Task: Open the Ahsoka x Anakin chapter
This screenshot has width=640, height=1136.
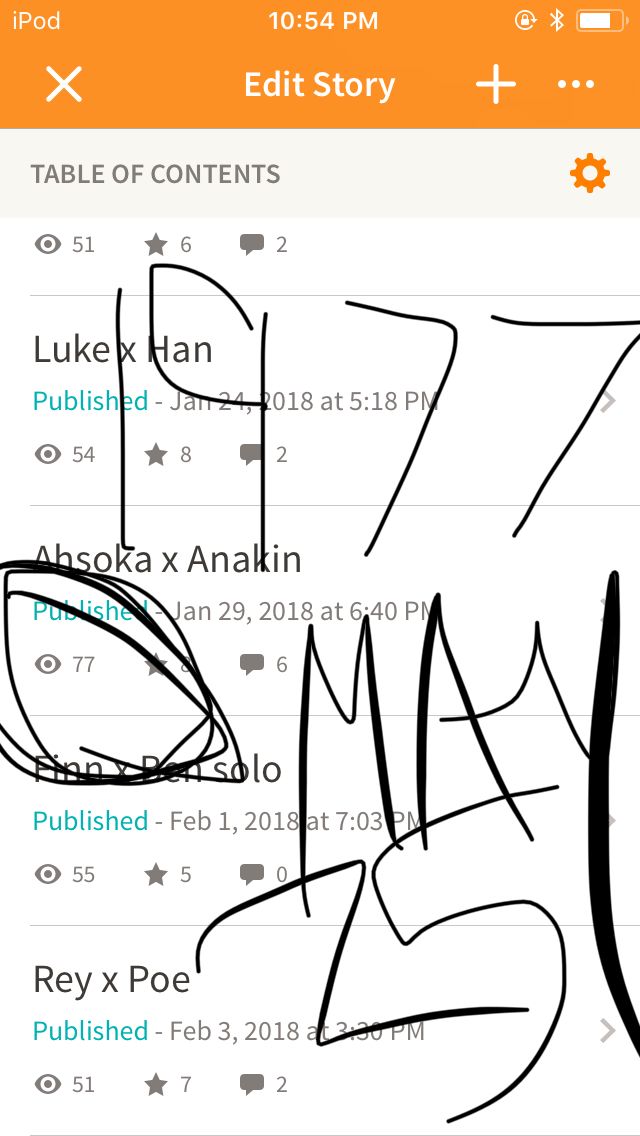Action: 320,611
